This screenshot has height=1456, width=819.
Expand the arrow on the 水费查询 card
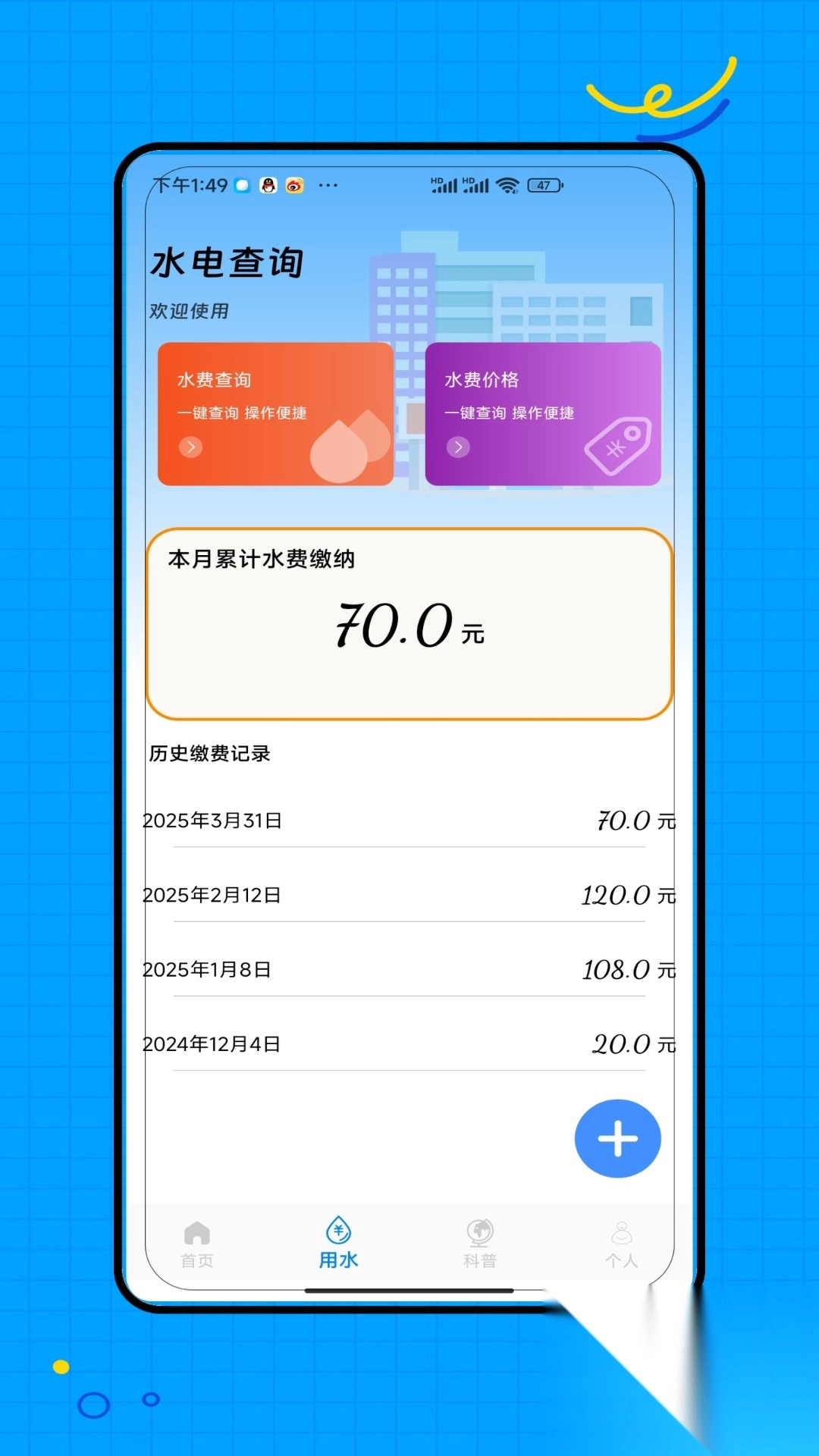click(x=191, y=447)
